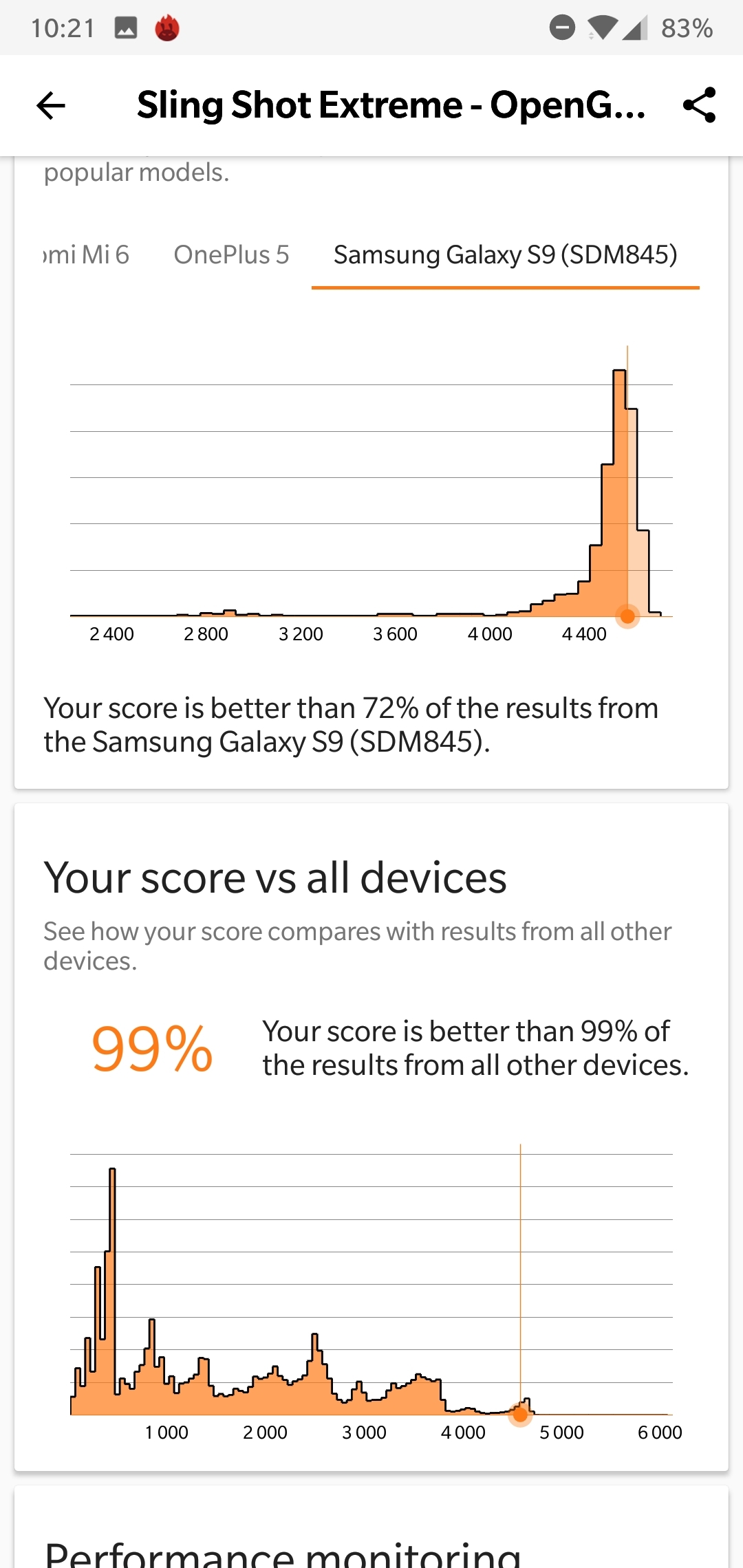743x1568 pixels.
Task: Select the Samsung Galaxy S9 tab
Action: pos(506,254)
